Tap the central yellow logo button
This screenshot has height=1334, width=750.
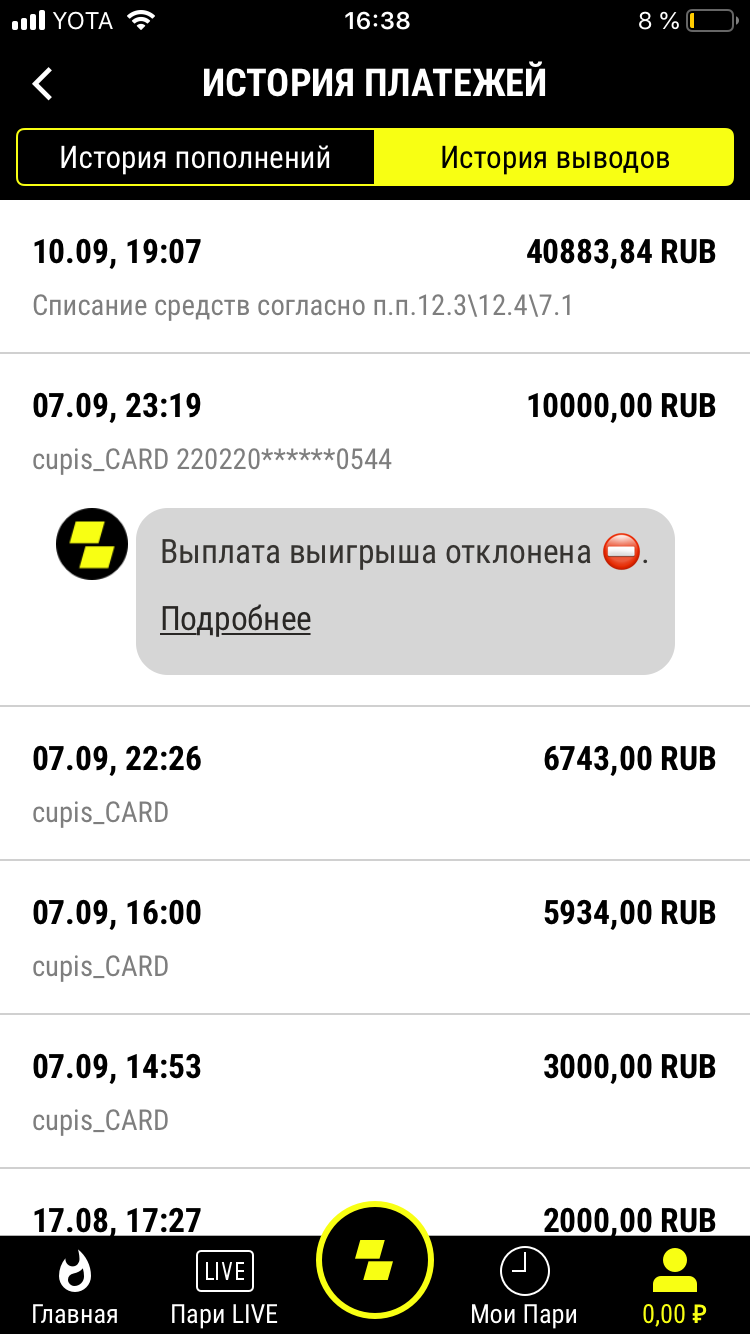pyautogui.click(x=375, y=1262)
